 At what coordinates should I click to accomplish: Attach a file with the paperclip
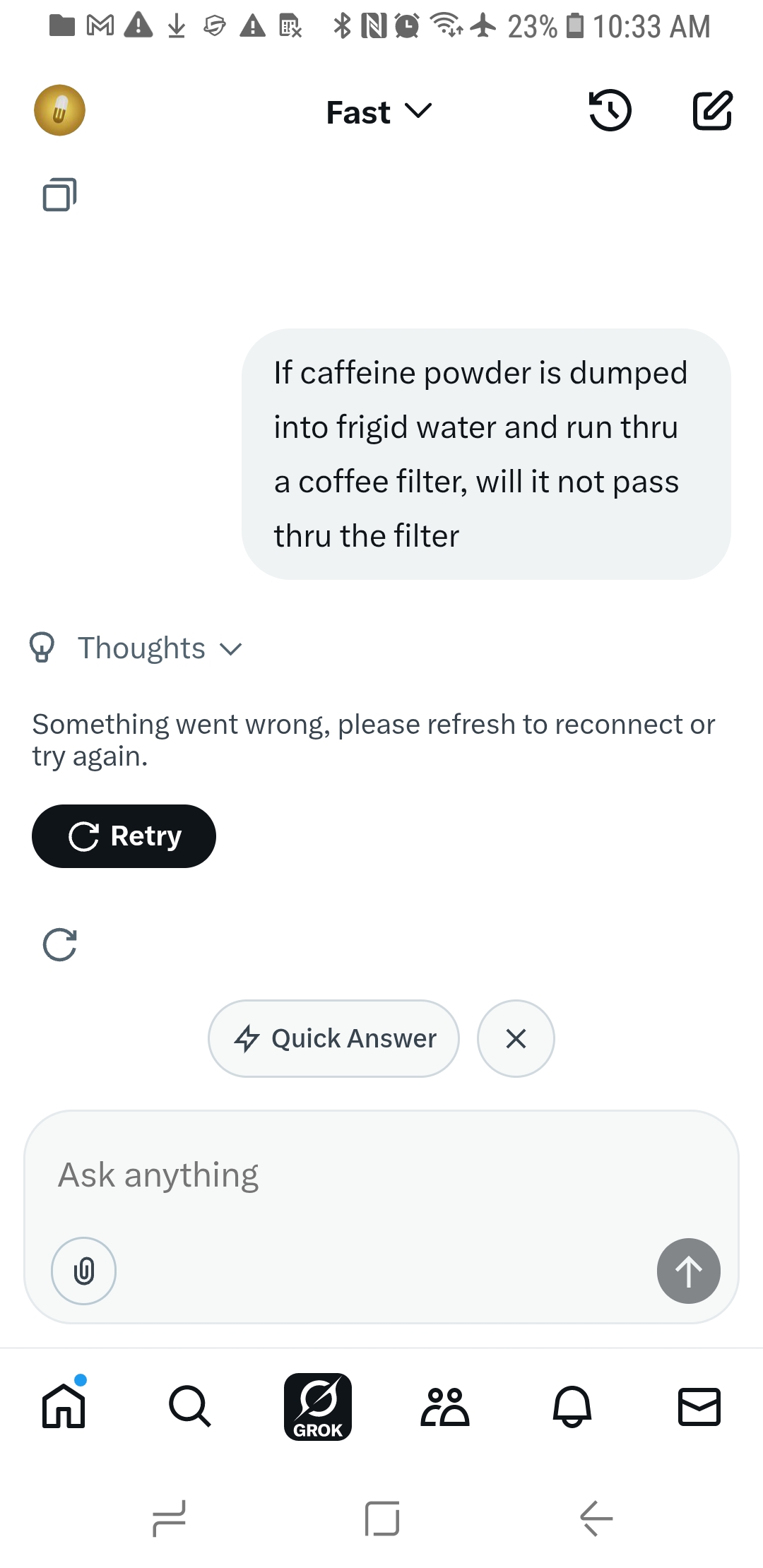pyautogui.click(x=83, y=1271)
